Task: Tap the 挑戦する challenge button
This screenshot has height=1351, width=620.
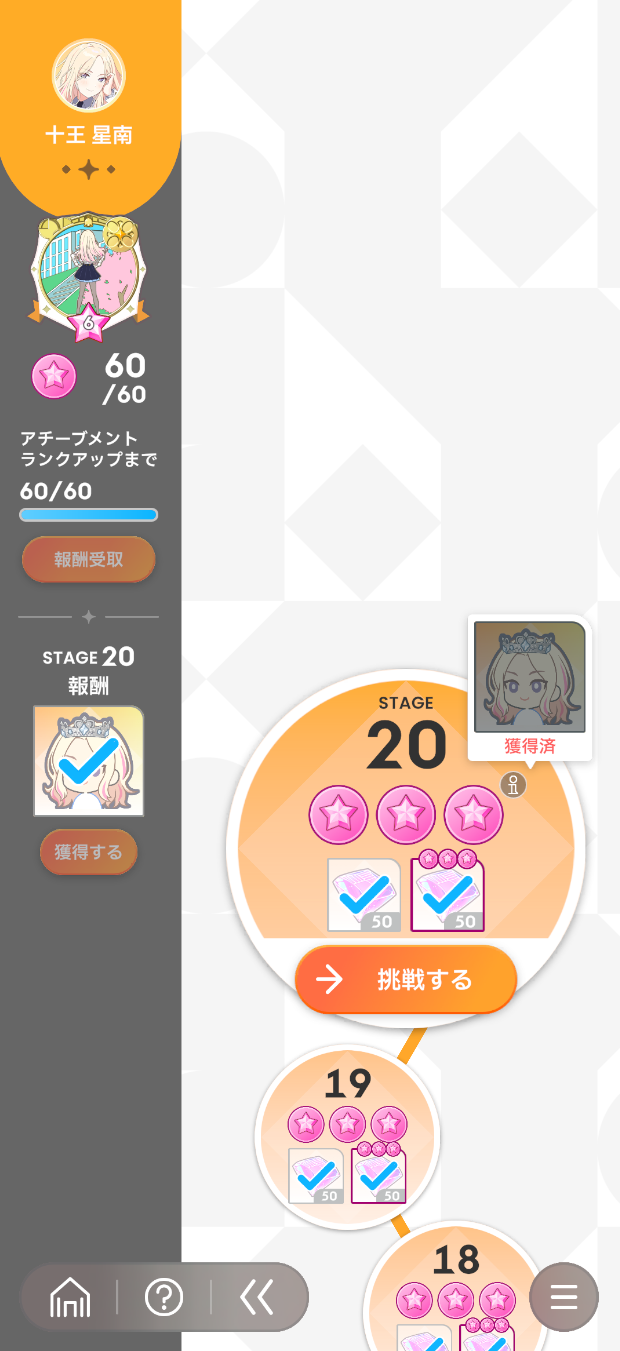Action: pos(405,979)
